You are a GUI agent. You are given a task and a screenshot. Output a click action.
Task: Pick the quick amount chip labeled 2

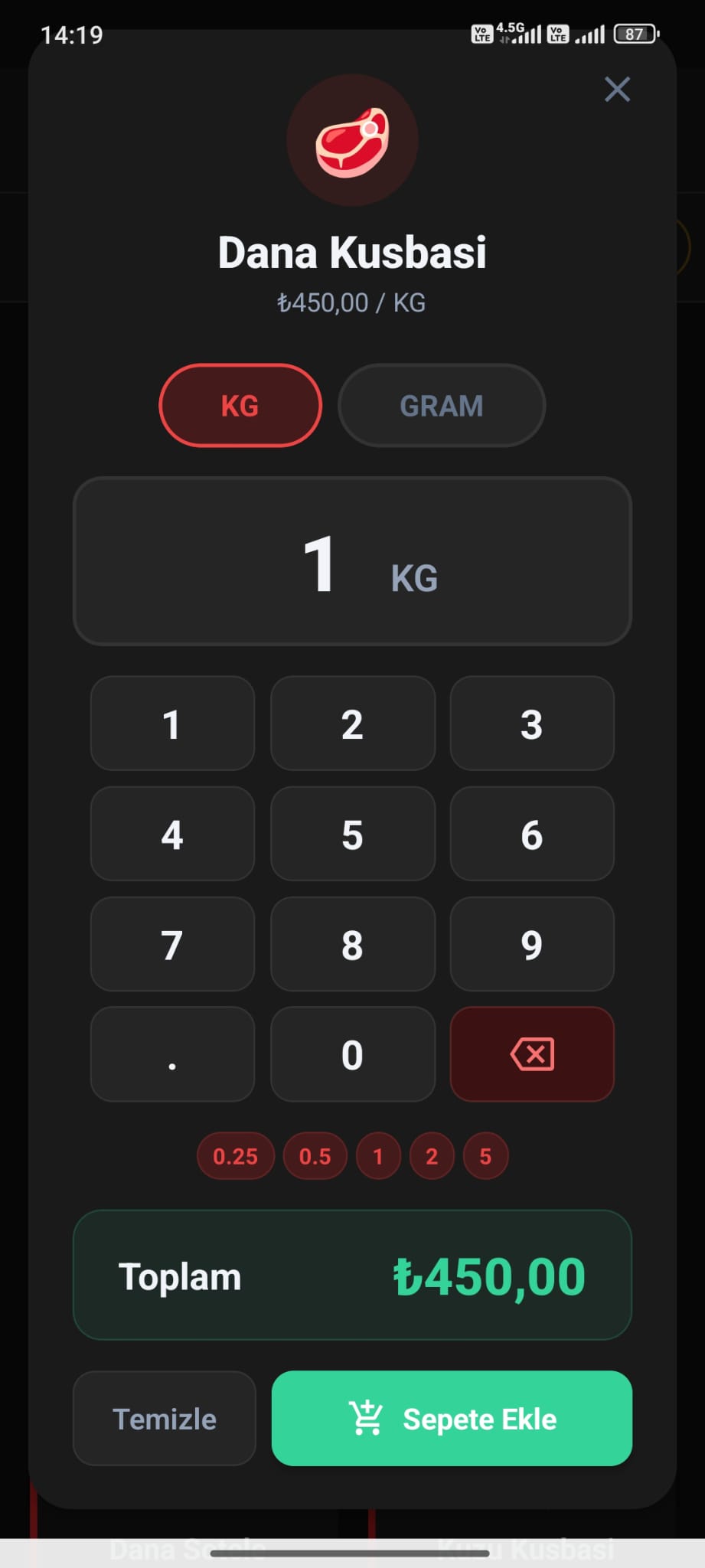tap(432, 1156)
